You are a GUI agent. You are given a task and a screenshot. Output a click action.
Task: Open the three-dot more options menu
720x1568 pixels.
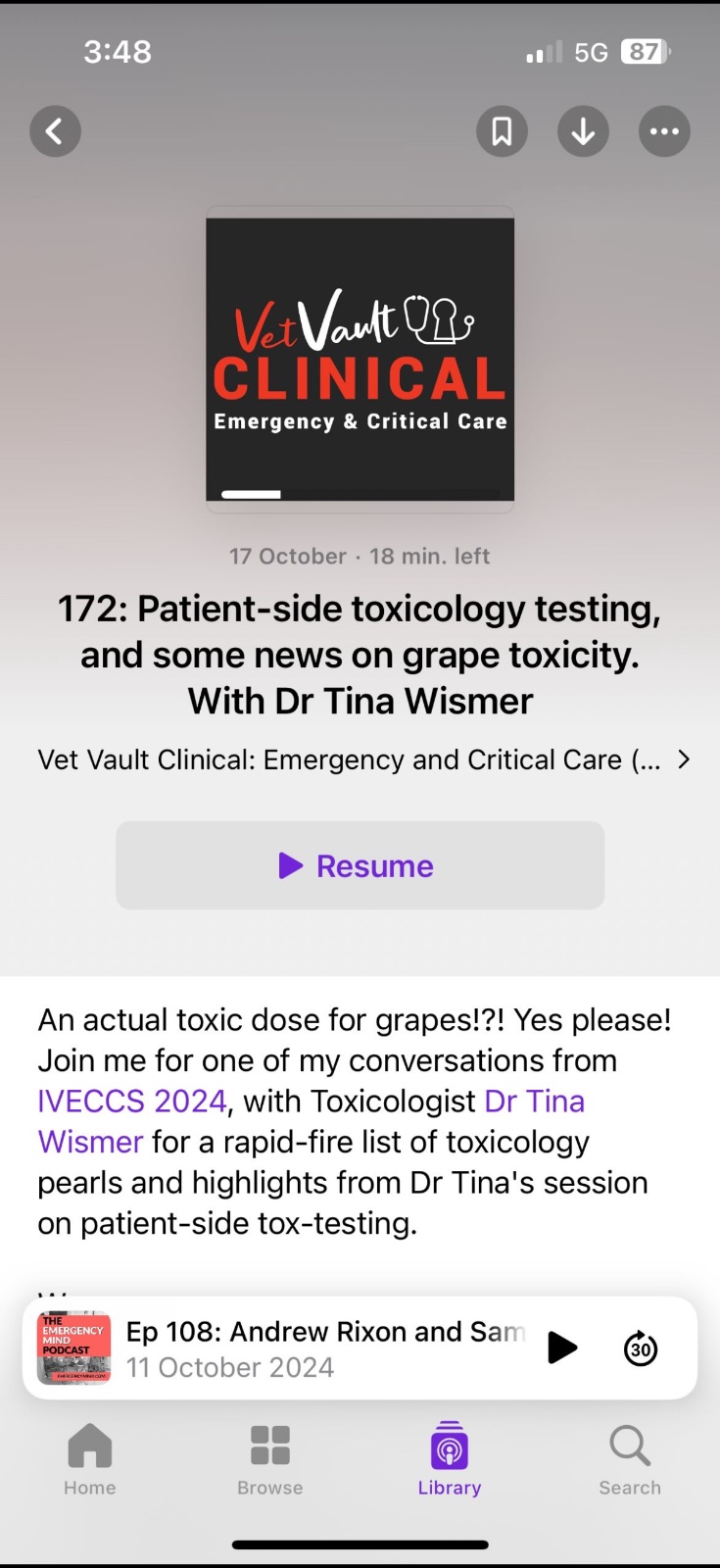tap(664, 131)
